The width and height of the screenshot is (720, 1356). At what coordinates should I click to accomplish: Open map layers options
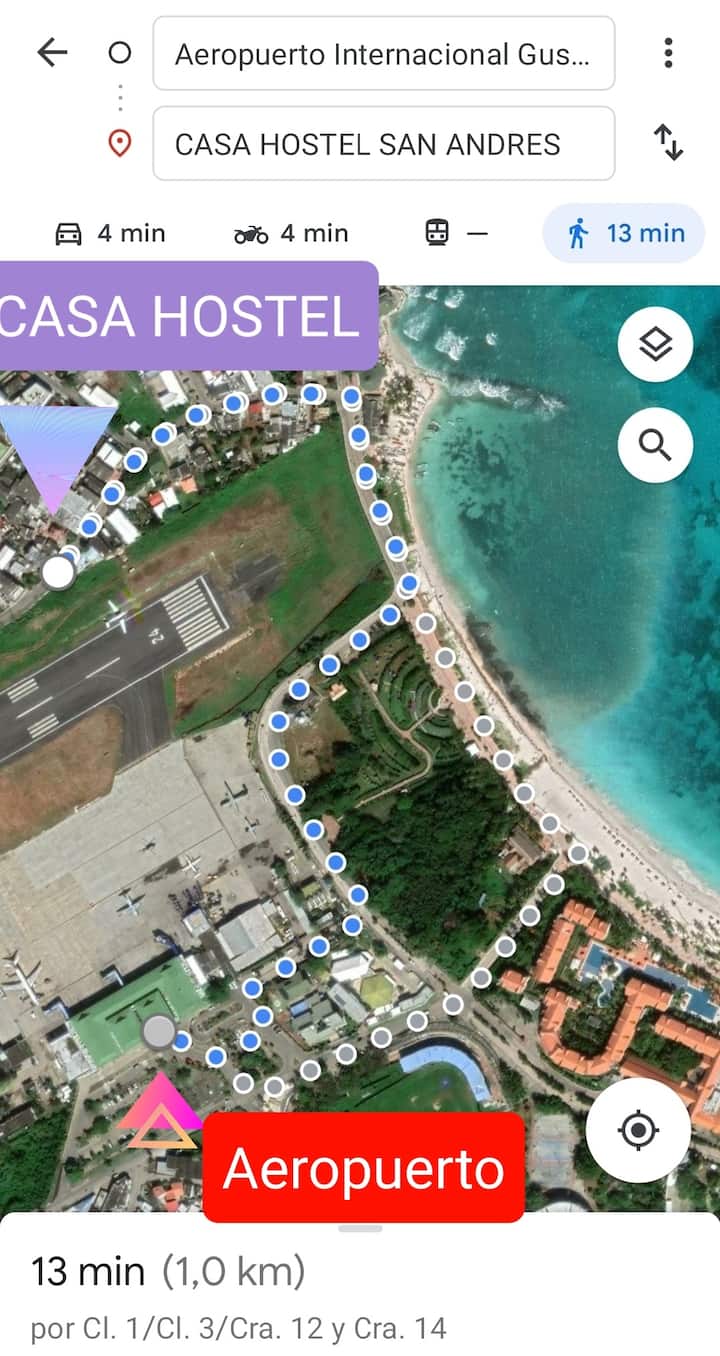[x=655, y=345]
